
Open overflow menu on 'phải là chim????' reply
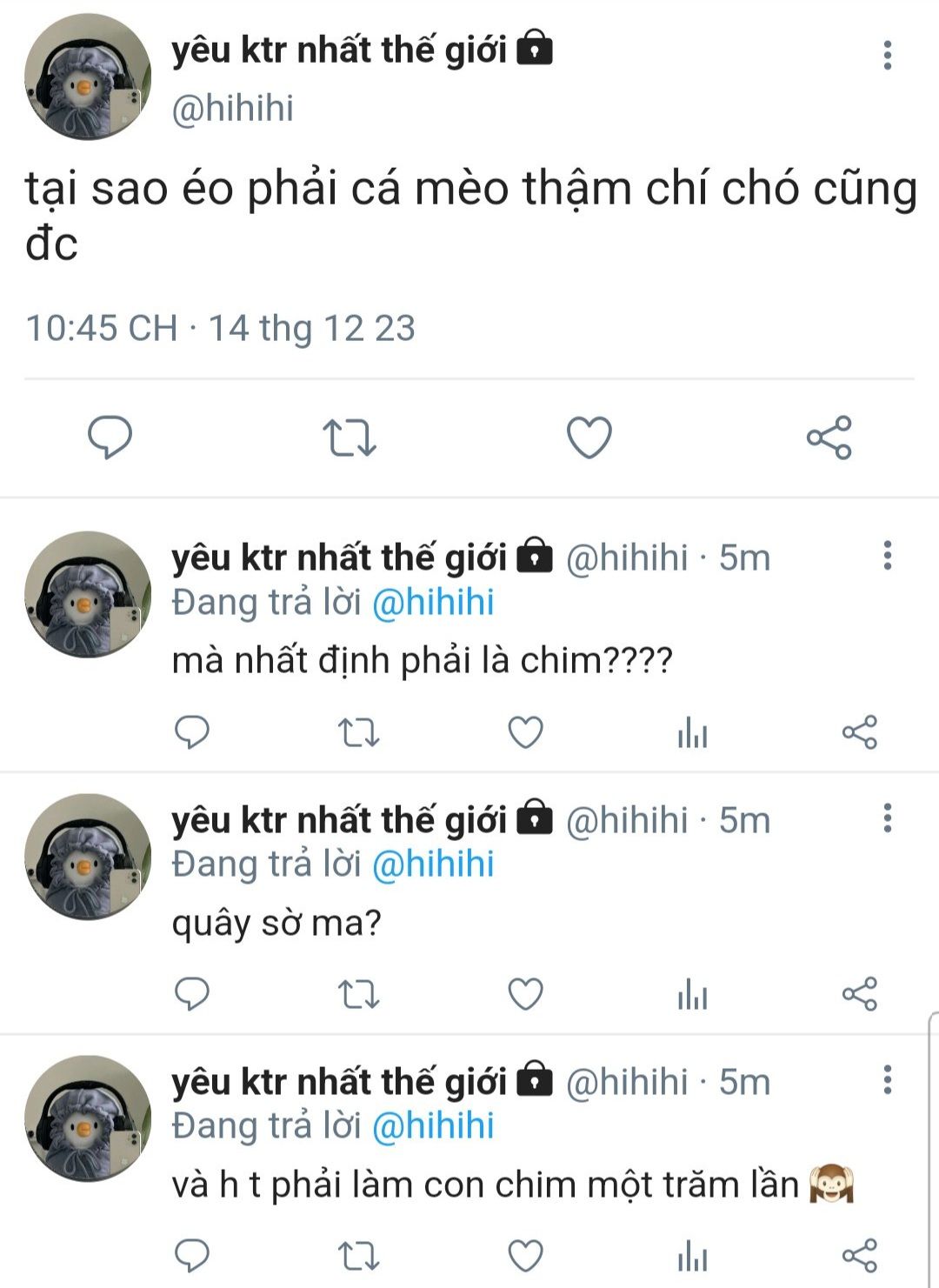[887, 555]
